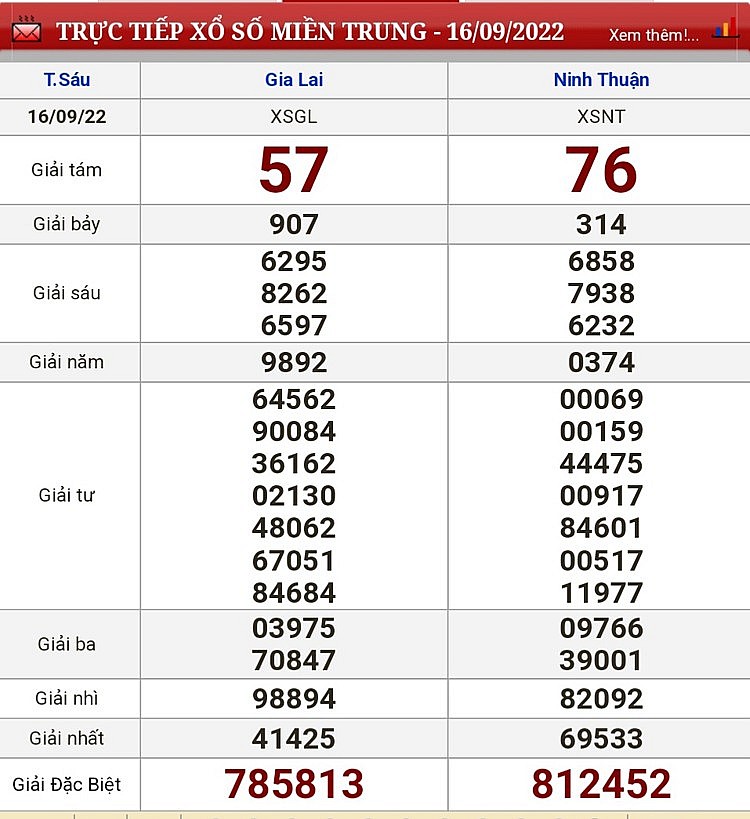
Task: Open Gia Lai lottery results
Action: click(x=294, y=80)
